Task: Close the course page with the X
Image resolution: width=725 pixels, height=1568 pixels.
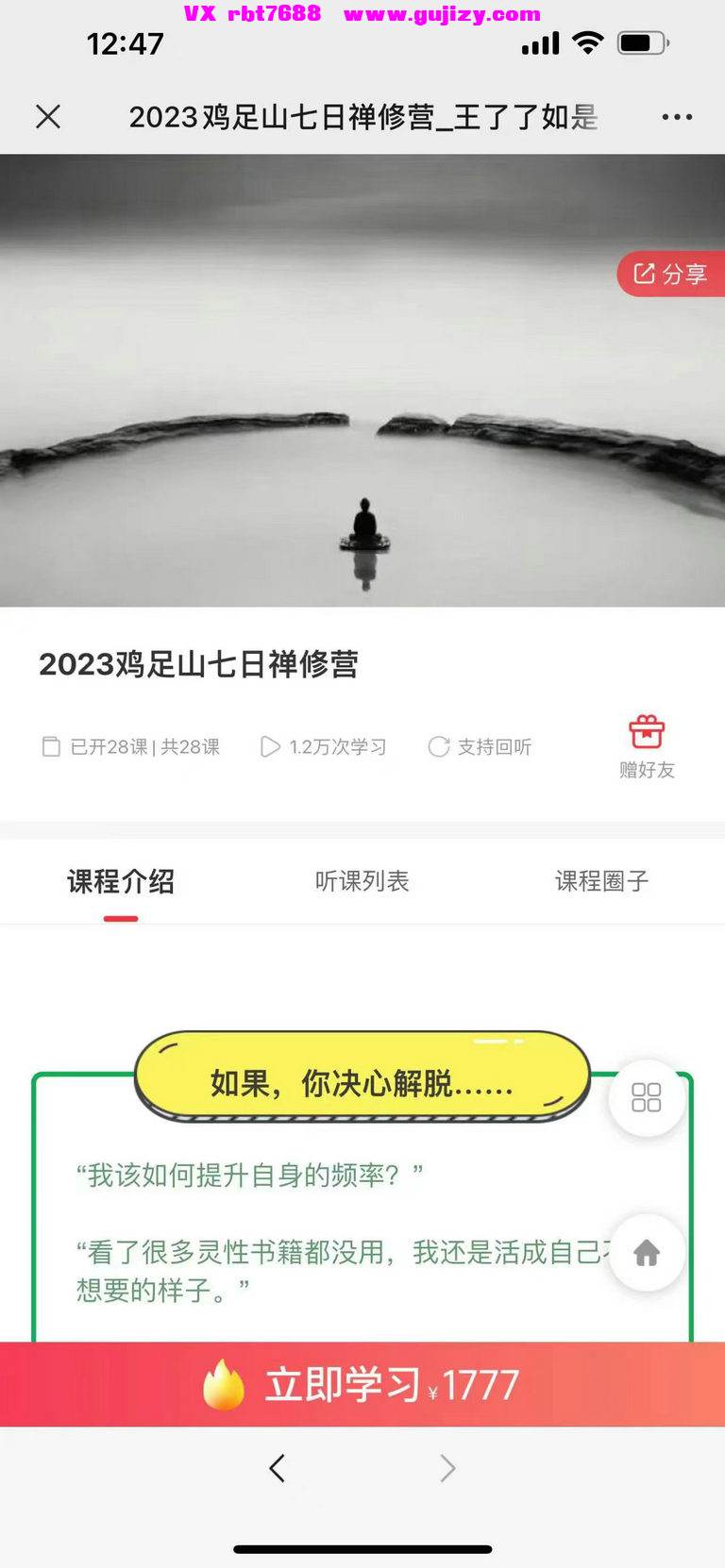Action: [48, 116]
